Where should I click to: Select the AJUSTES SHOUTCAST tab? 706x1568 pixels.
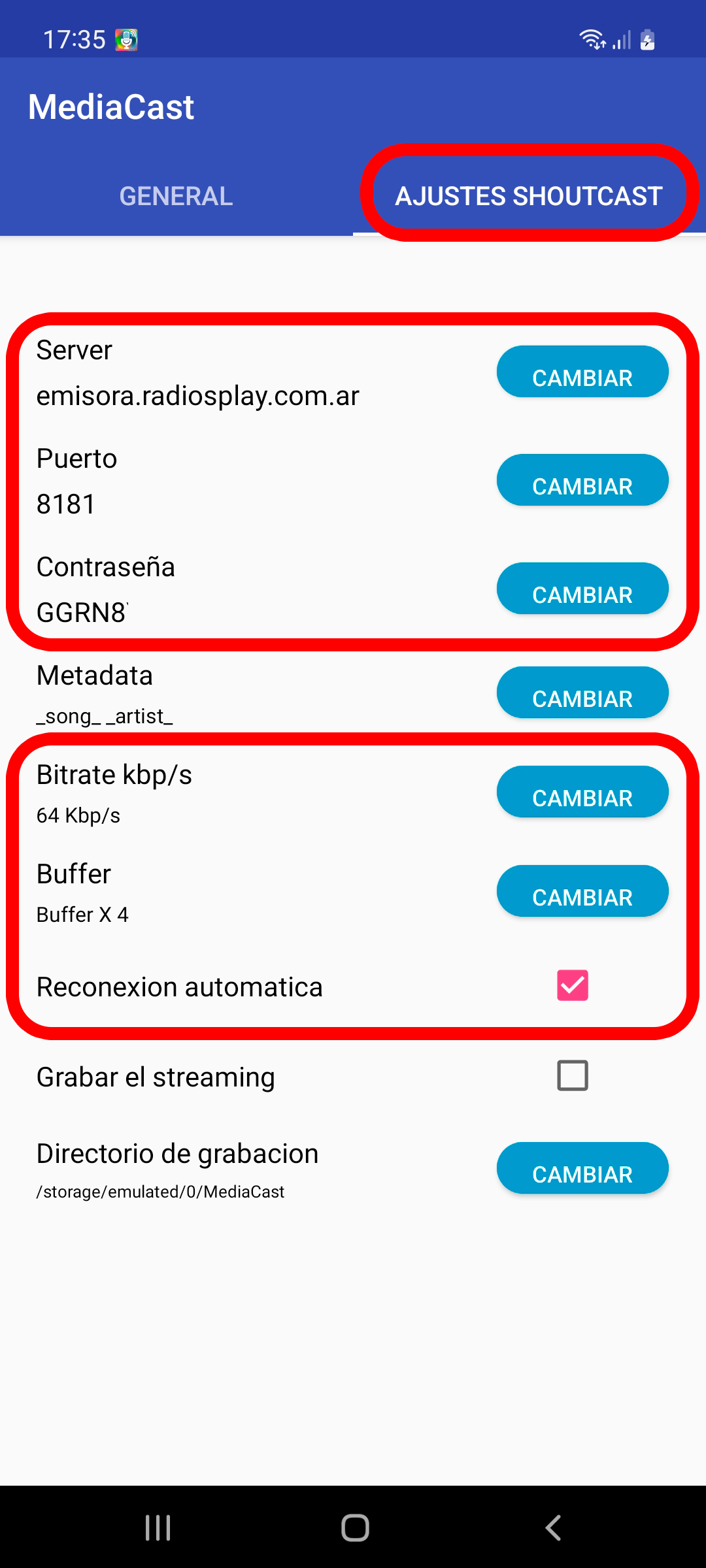[x=529, y=196]
